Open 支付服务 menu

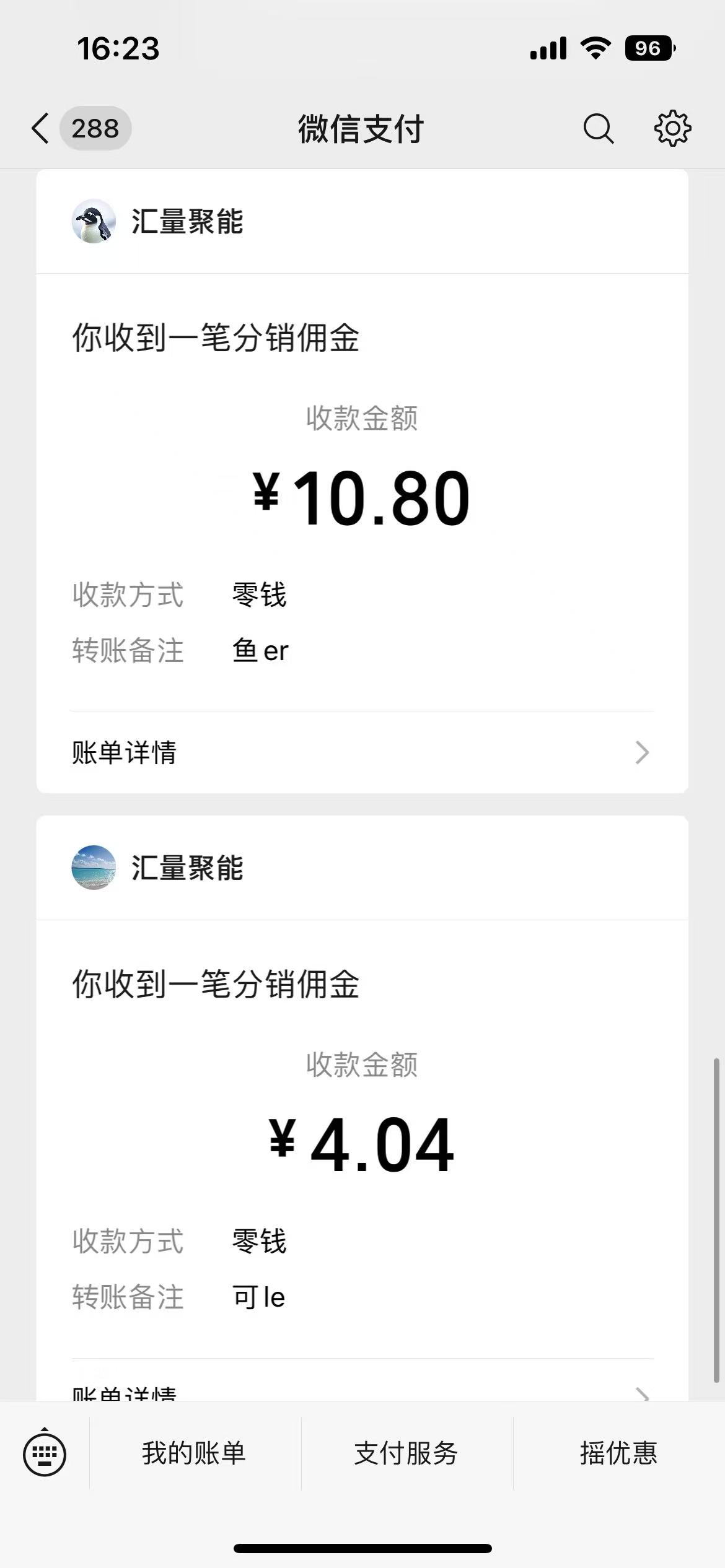[406, 1453]
